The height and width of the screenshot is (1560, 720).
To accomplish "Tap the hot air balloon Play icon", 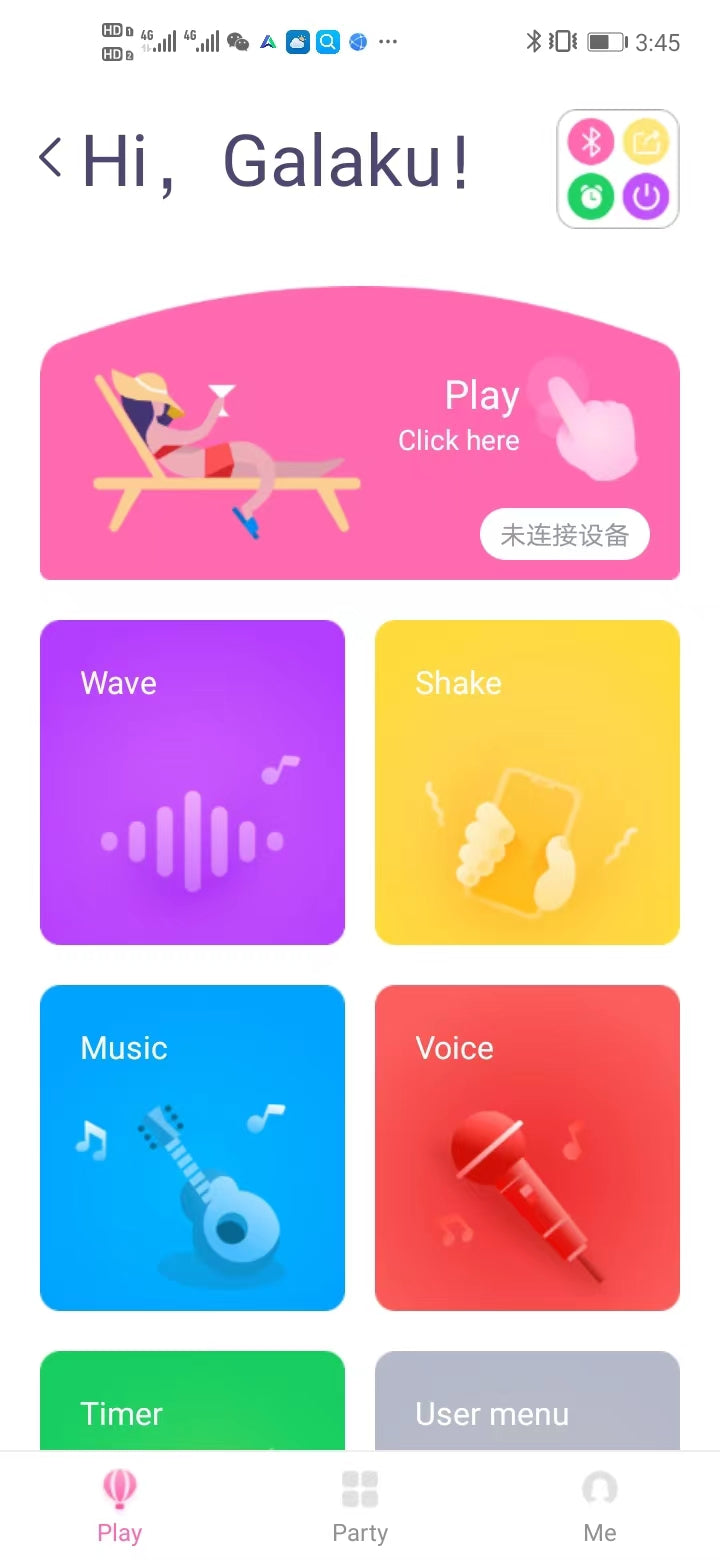I will 120,1490.
